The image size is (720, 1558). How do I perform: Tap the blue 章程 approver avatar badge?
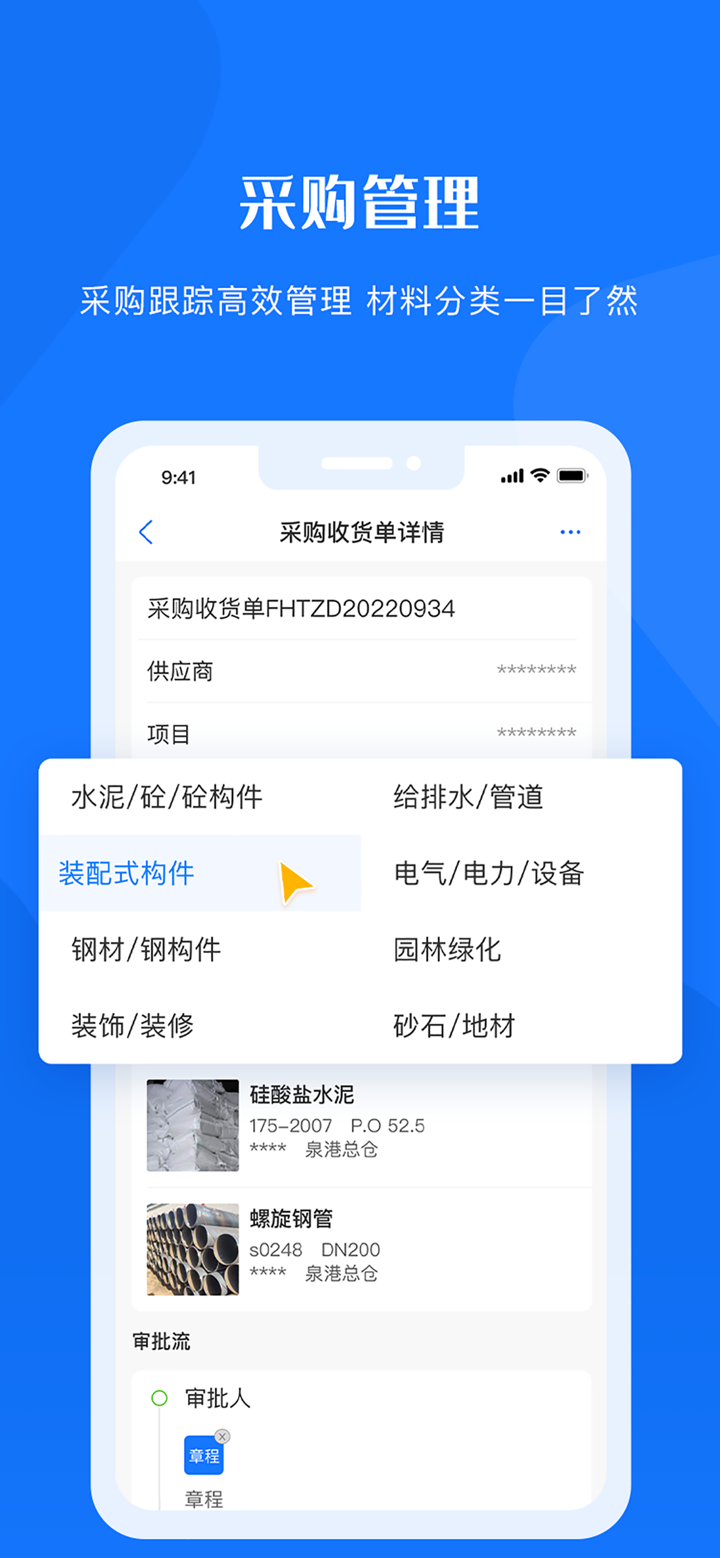click(x=204, y=1457)
